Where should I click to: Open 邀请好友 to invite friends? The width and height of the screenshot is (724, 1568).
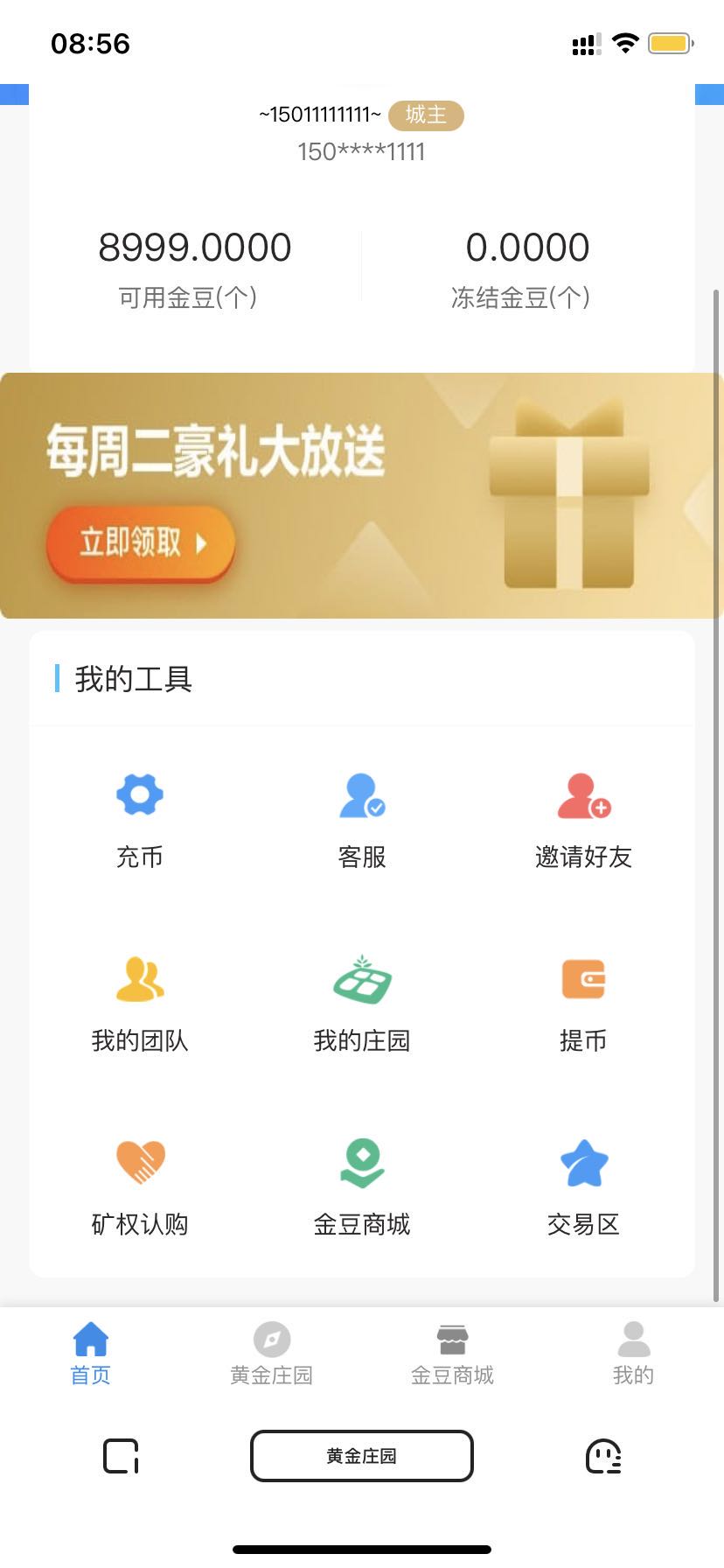(x=583, y=818)
